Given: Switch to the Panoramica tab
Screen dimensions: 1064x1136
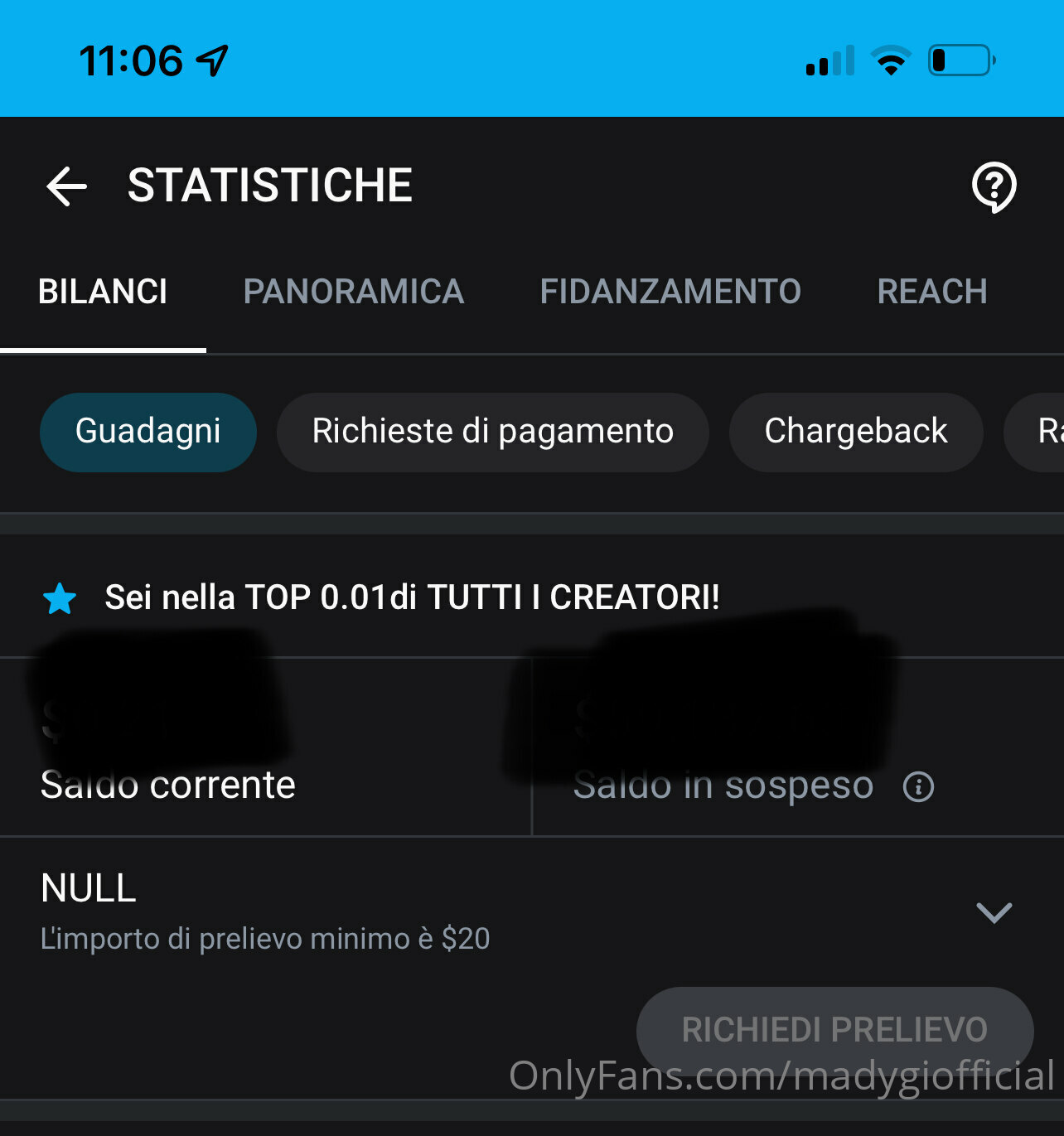Looking at the screenshot, I should tap(354, 292).
